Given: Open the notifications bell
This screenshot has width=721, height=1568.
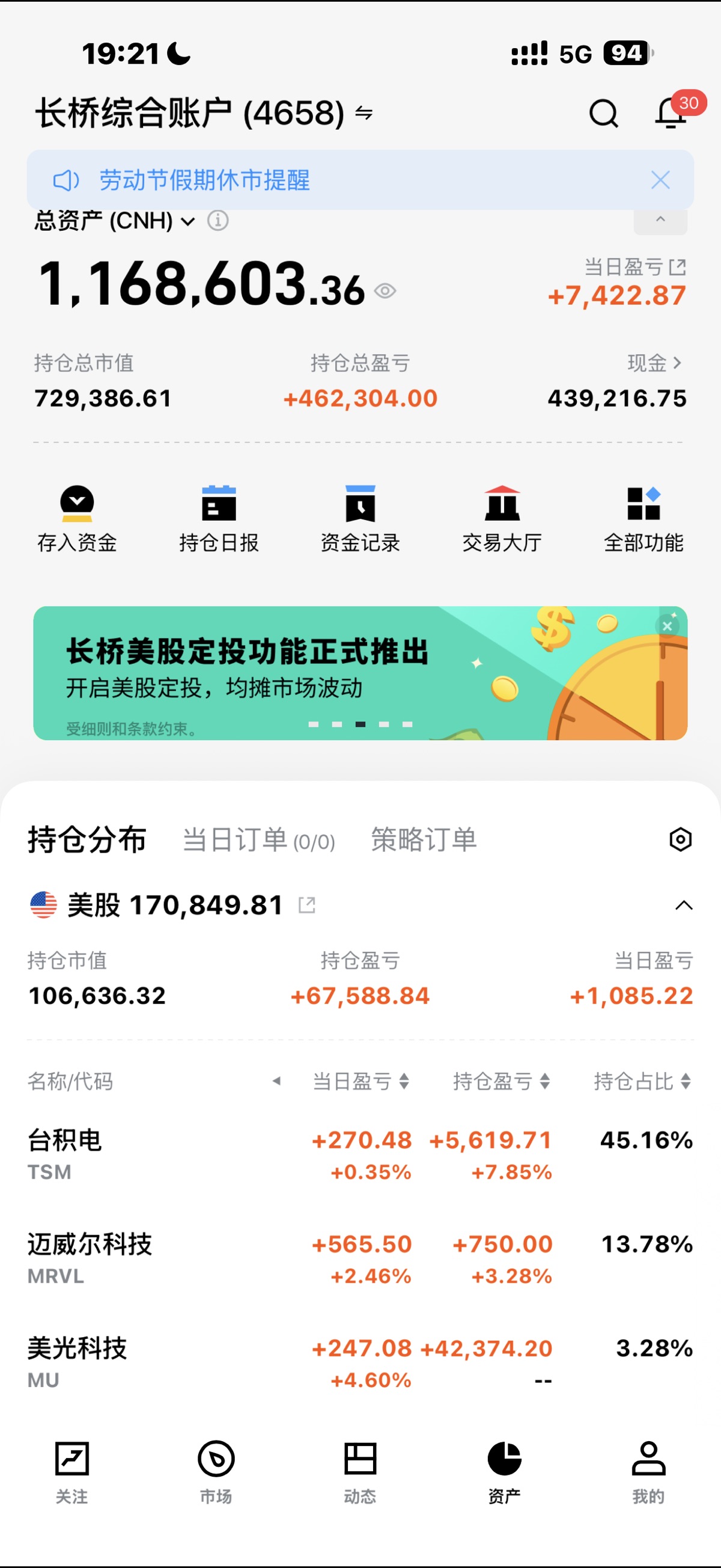Looking at the screenshot, I should coord(671,113).
